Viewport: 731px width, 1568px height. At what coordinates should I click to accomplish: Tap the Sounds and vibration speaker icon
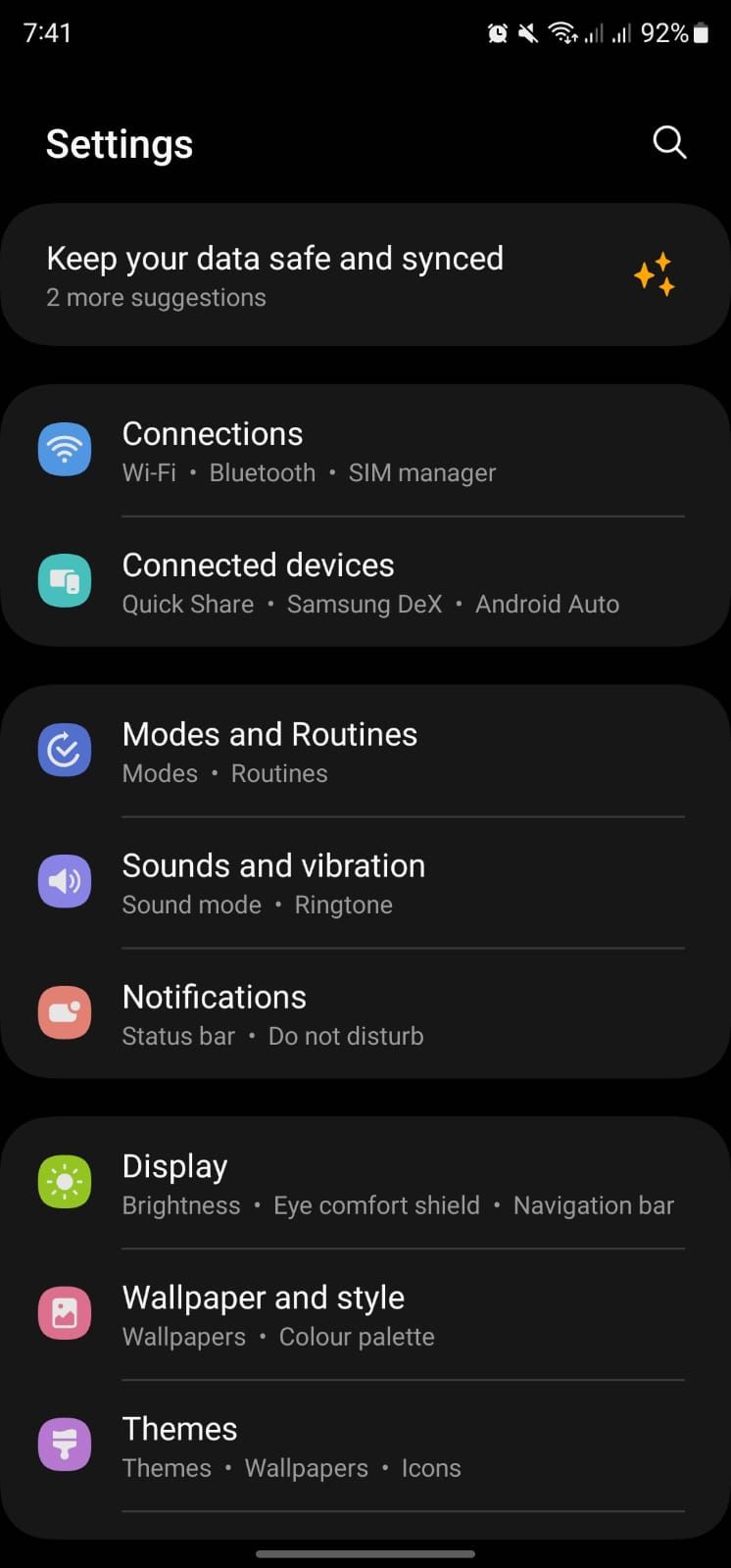click(65, 881)
